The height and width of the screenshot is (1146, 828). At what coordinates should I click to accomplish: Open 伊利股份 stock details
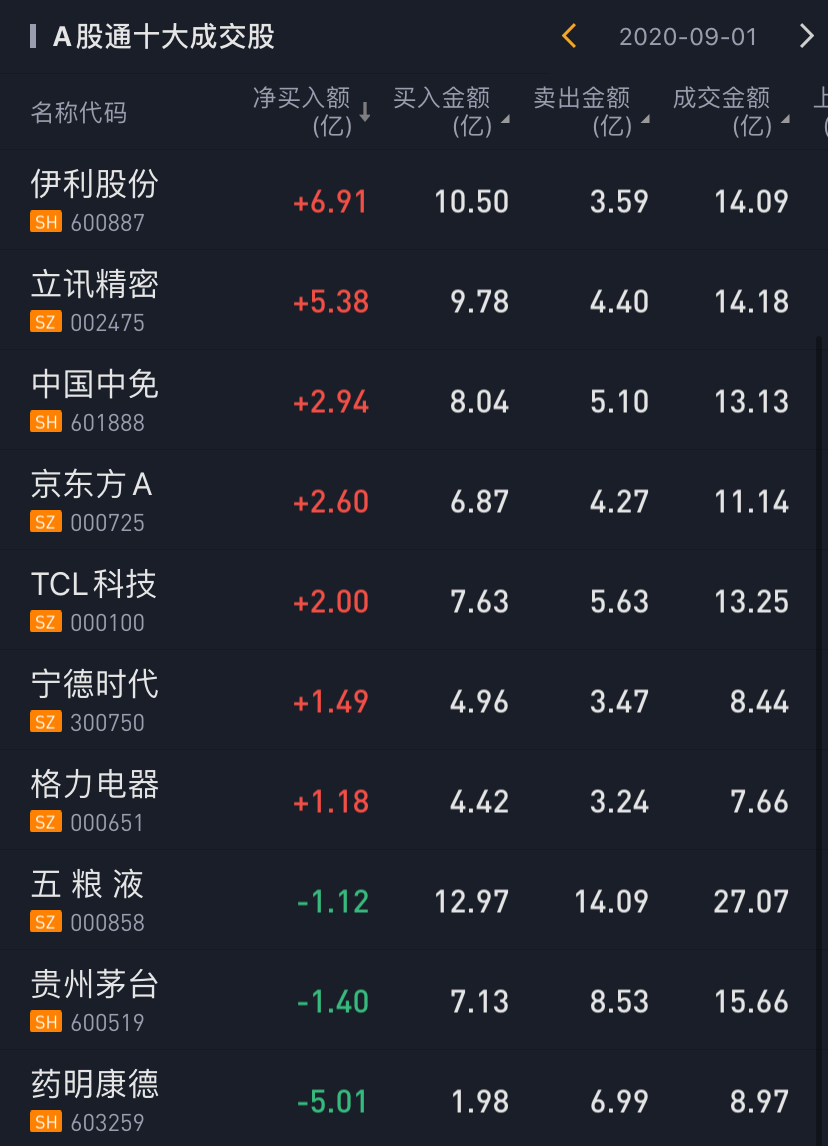point(95,199)
